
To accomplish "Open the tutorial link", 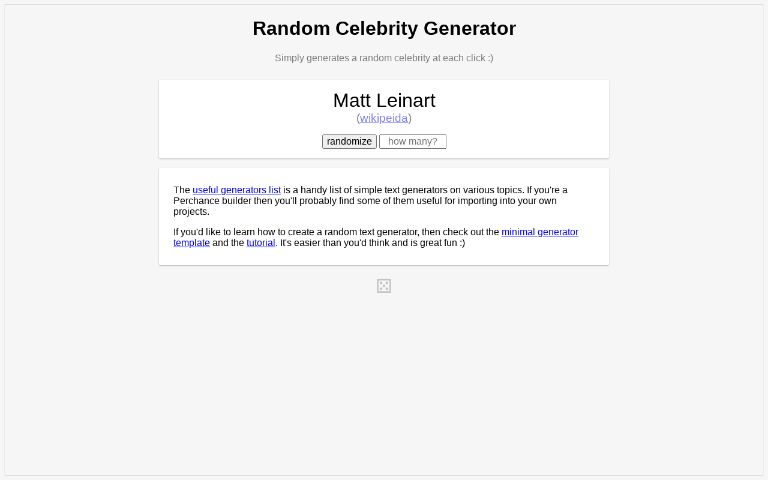I will point(260,243).
